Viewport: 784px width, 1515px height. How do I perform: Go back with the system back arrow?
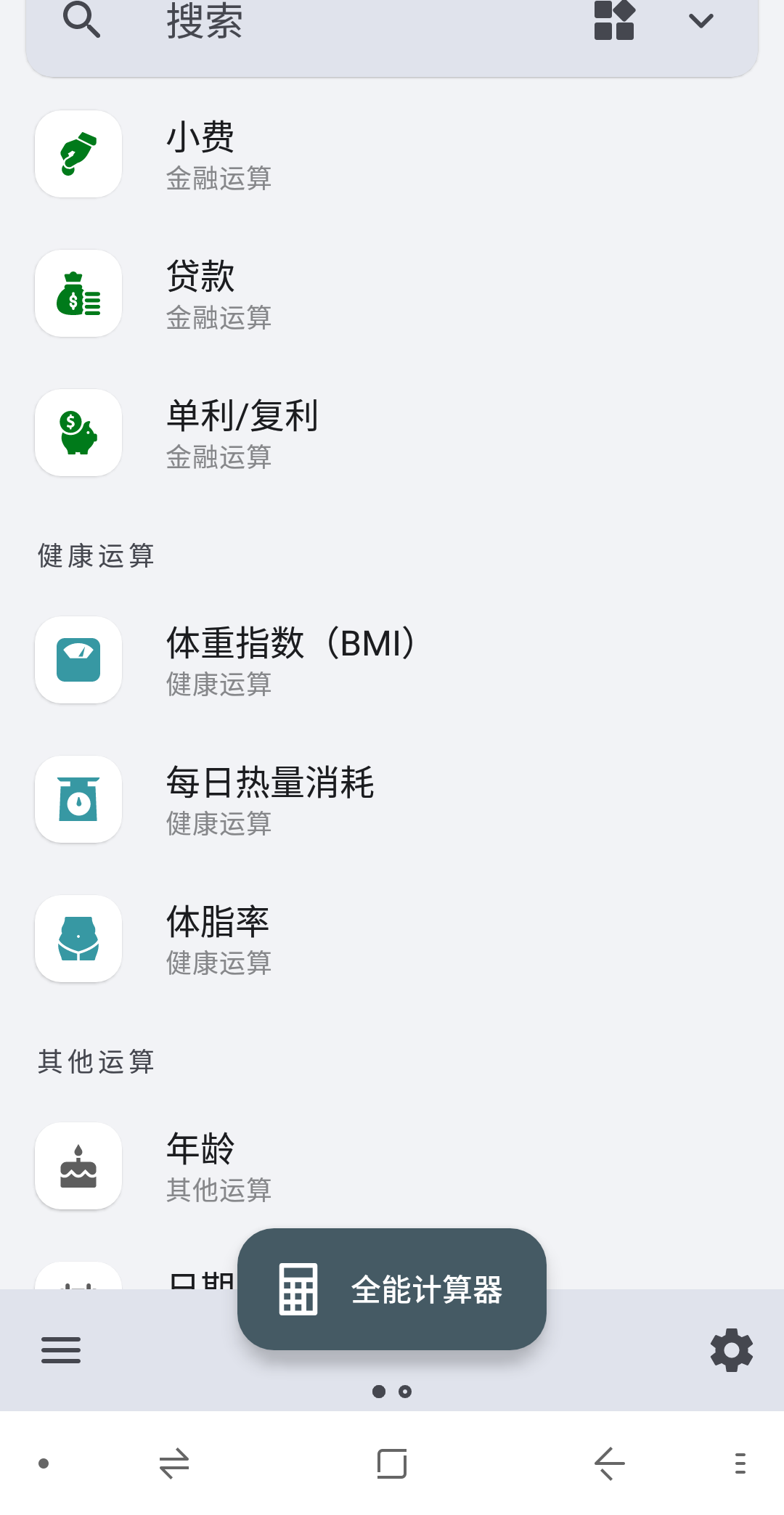point(610,1463)
